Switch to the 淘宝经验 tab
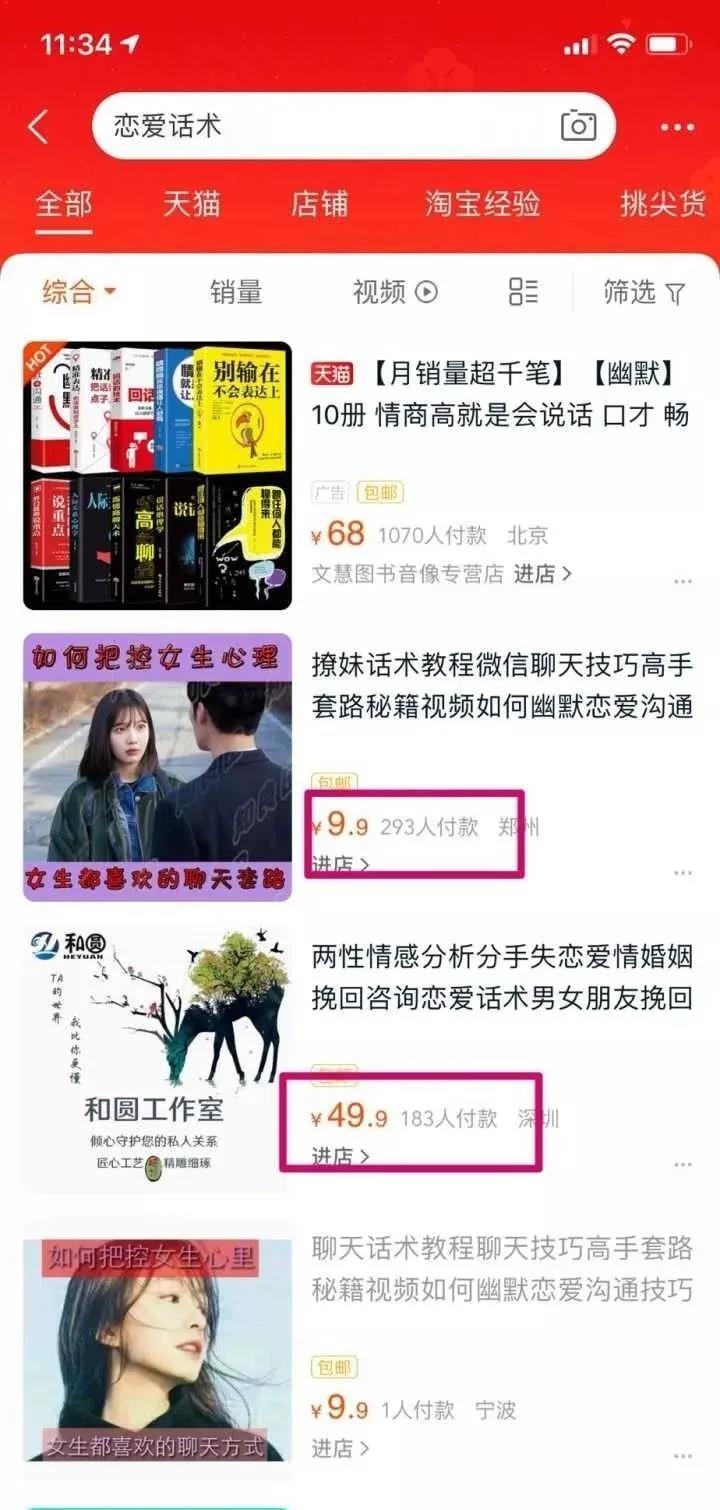 click(482, 203)
